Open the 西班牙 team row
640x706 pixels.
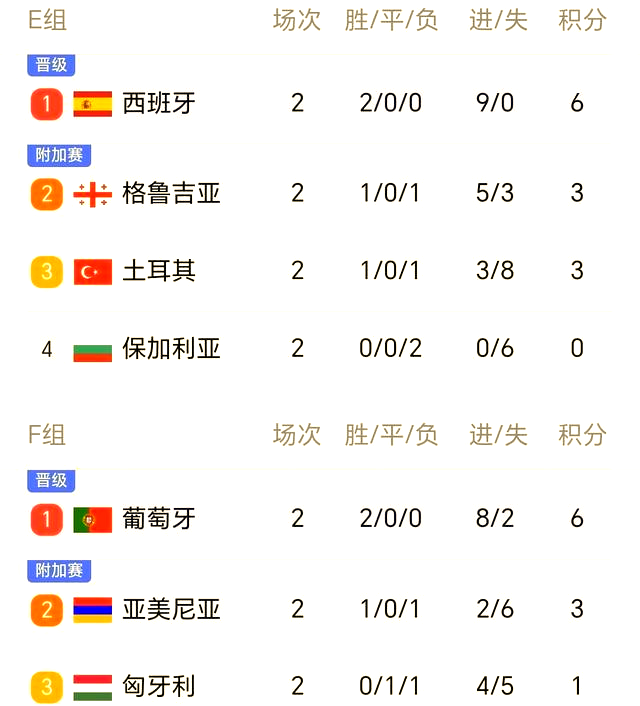click(158, 103)
